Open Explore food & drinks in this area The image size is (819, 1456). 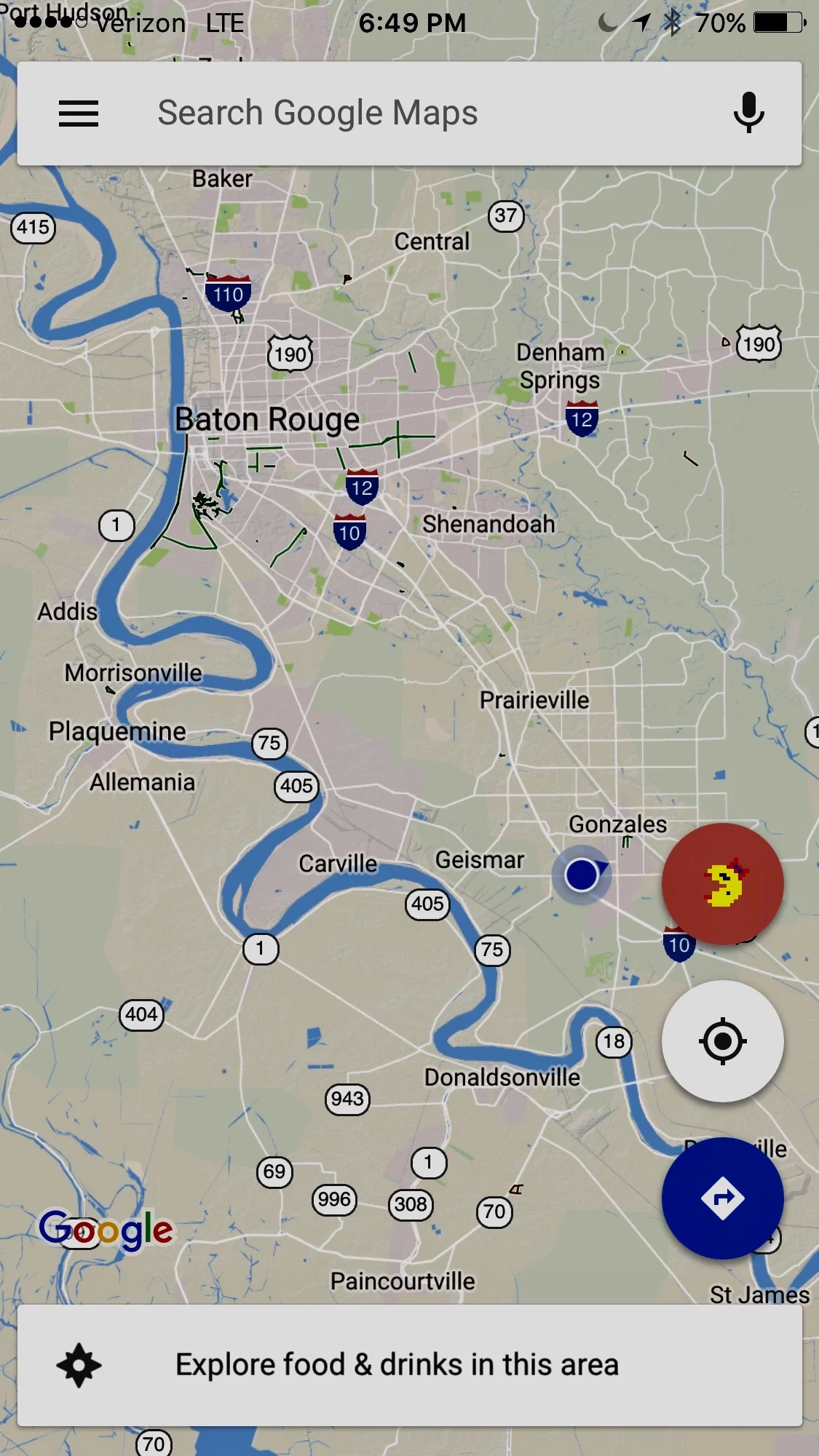click(409, 1365)
